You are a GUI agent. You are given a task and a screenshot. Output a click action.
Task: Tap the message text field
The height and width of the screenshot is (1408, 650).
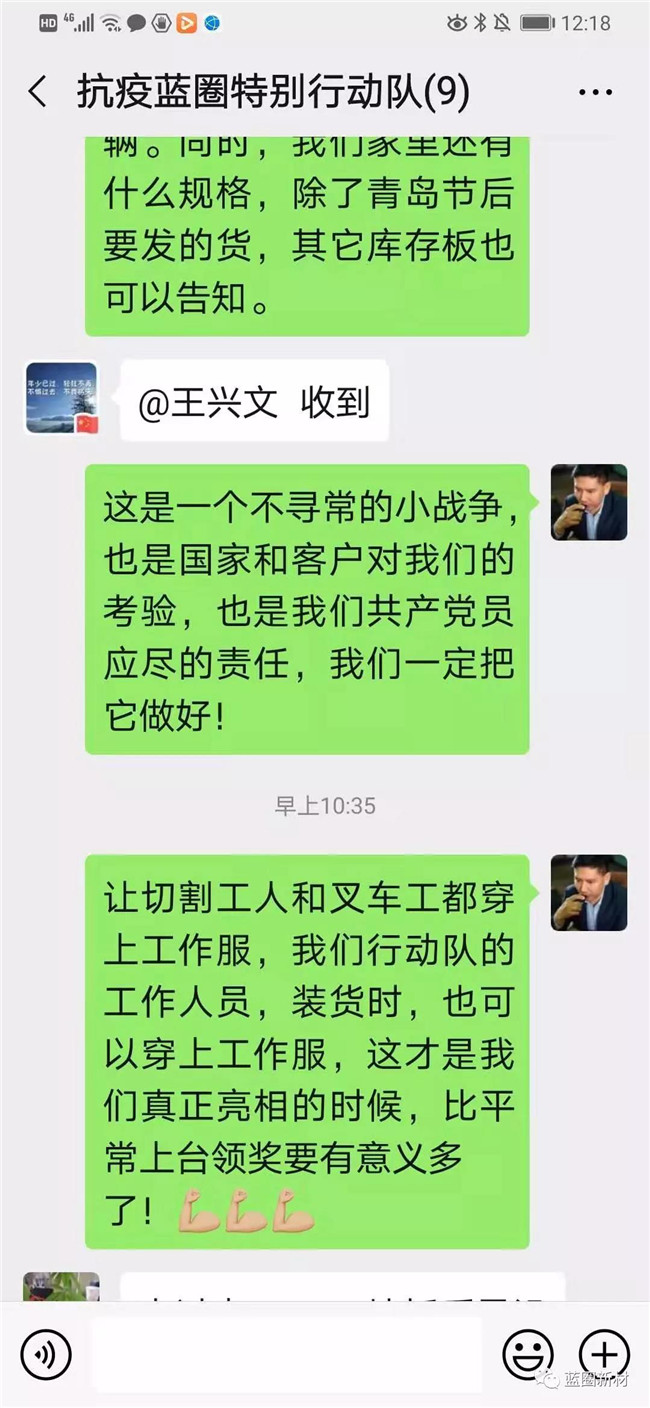tap(285, 1355)
